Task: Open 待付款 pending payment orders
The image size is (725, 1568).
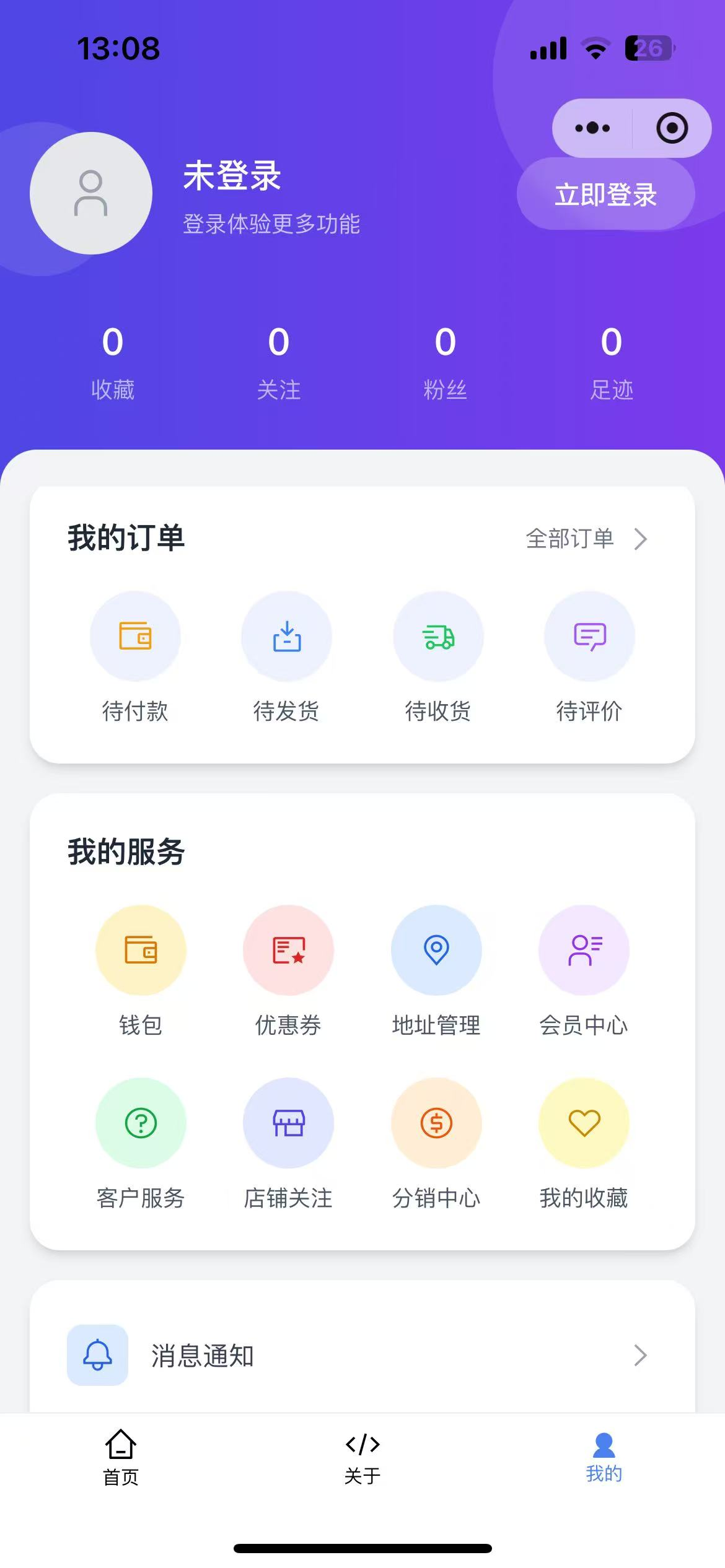Action: (x=135, y=658)
